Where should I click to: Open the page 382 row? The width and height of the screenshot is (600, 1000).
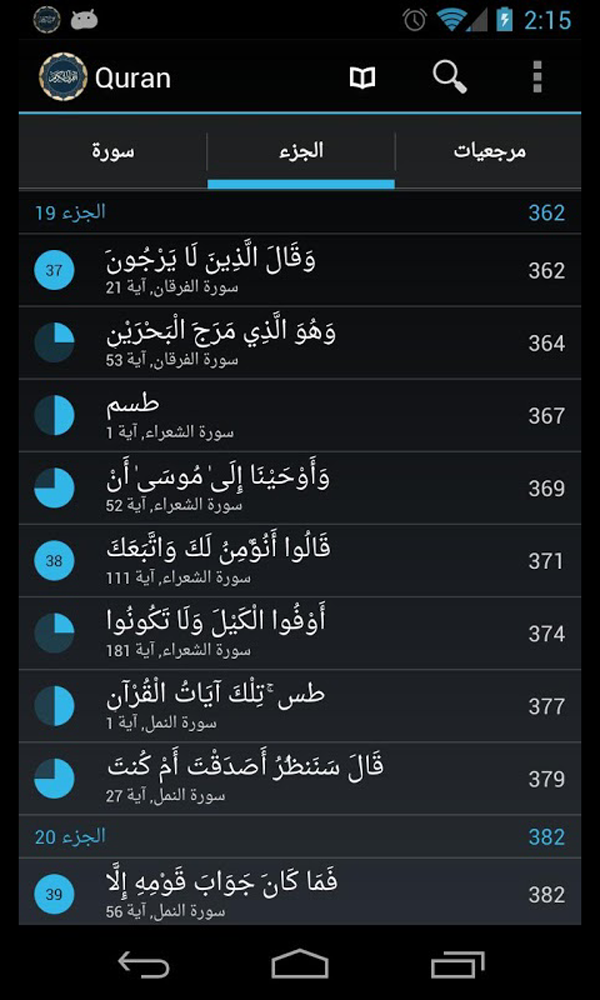pos(300,892)
